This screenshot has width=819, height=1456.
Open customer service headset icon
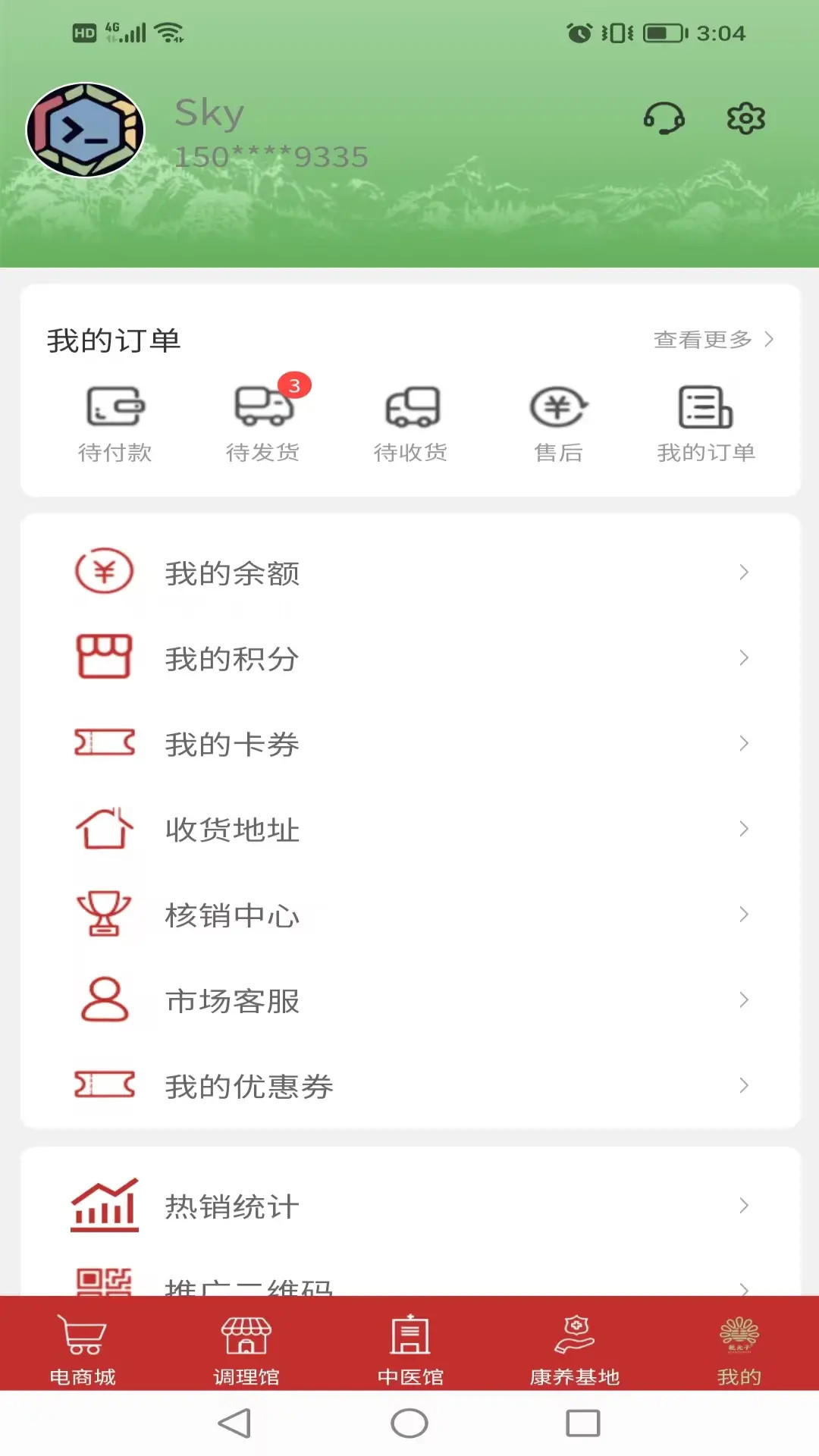pos(664,118)
